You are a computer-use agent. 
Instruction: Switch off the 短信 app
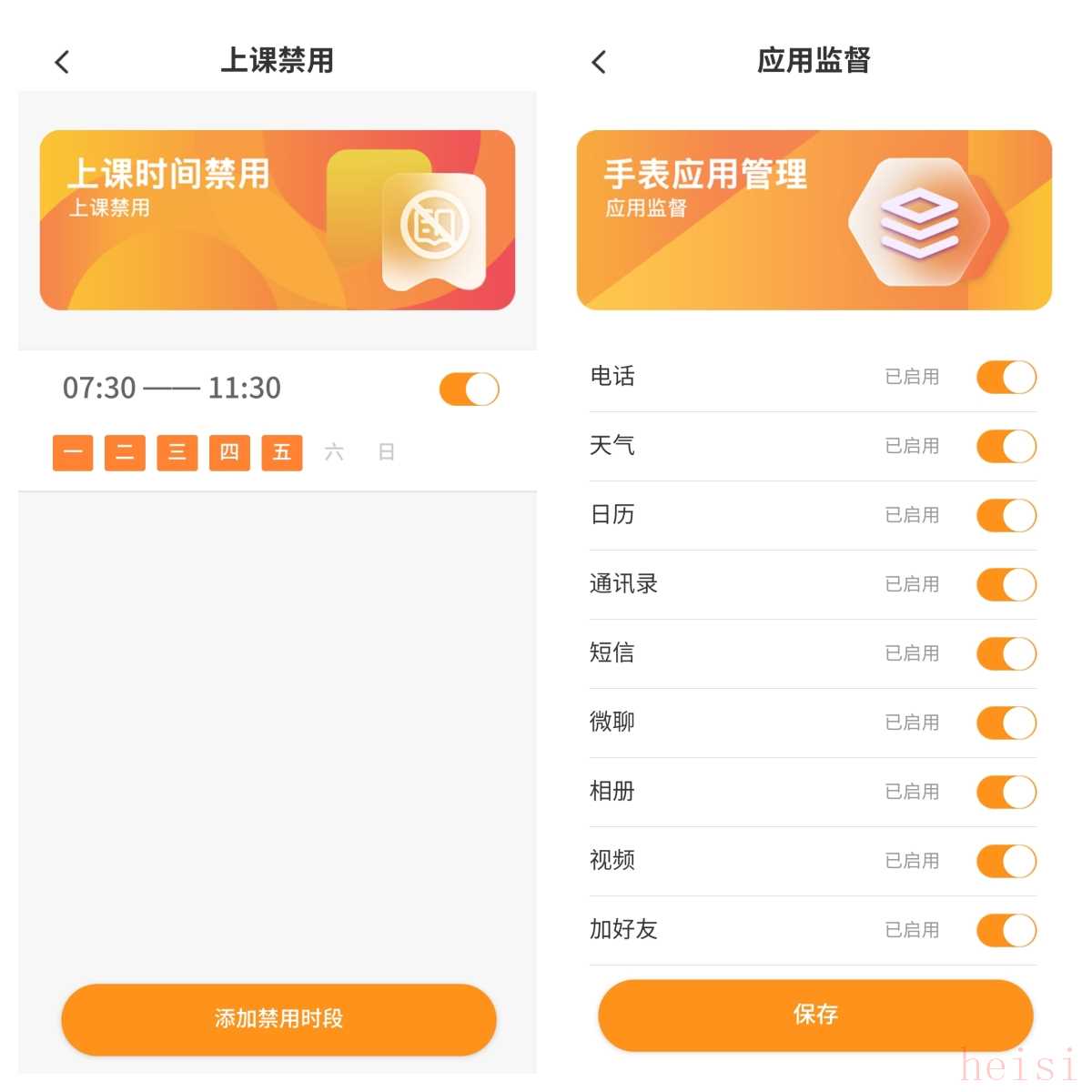coord(1006,653)
